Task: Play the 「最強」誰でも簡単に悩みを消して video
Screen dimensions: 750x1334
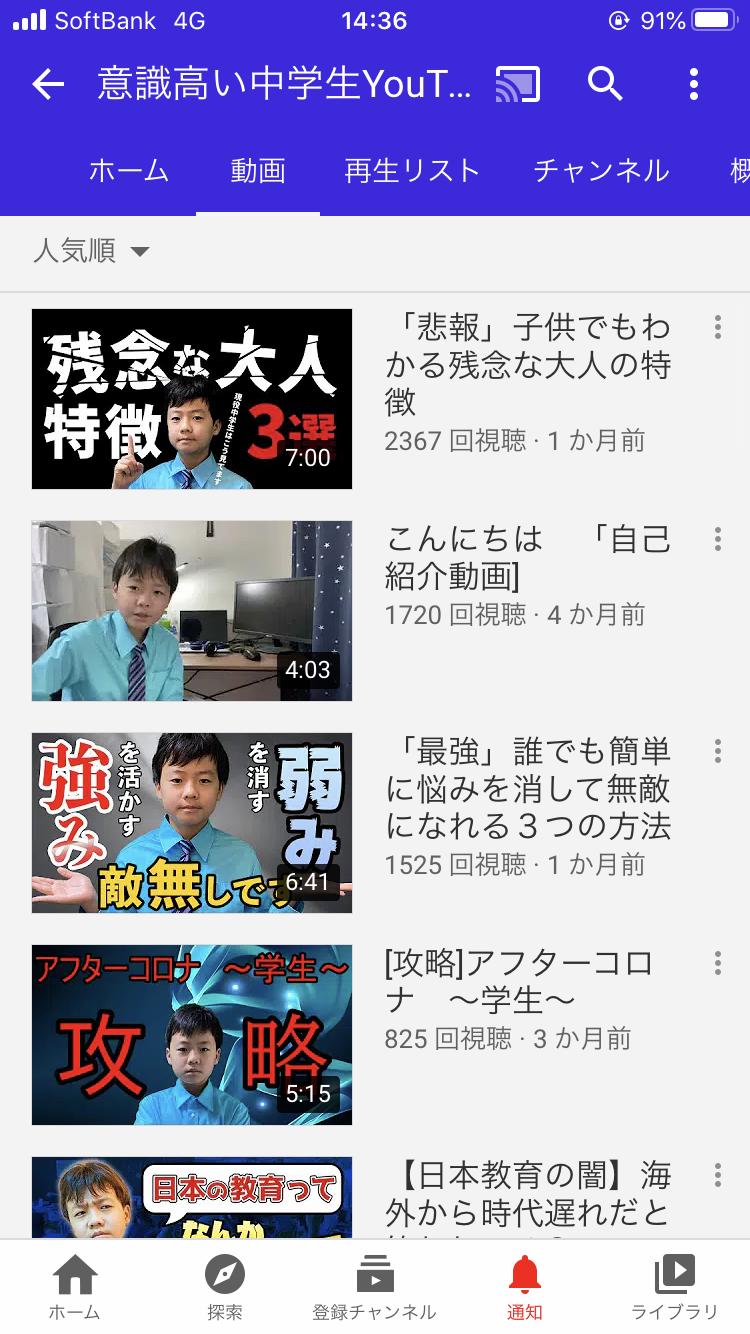Action: (x=192, y=823)
